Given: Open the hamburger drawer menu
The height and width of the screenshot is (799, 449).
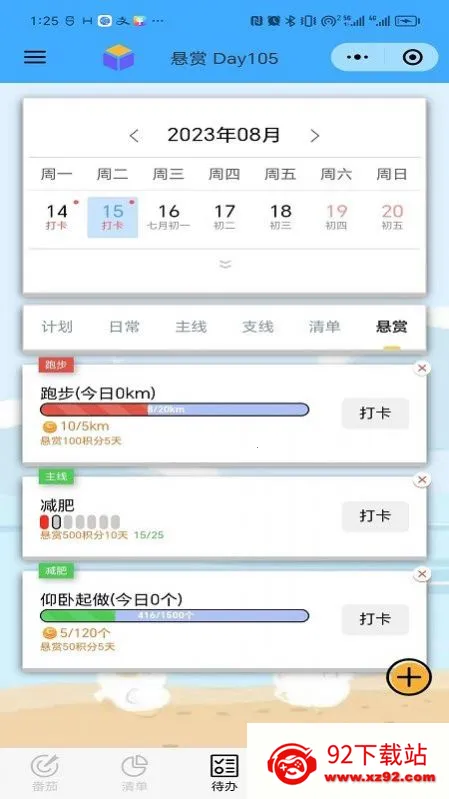Looking at the screenshot, I should (x=35, y=57).
